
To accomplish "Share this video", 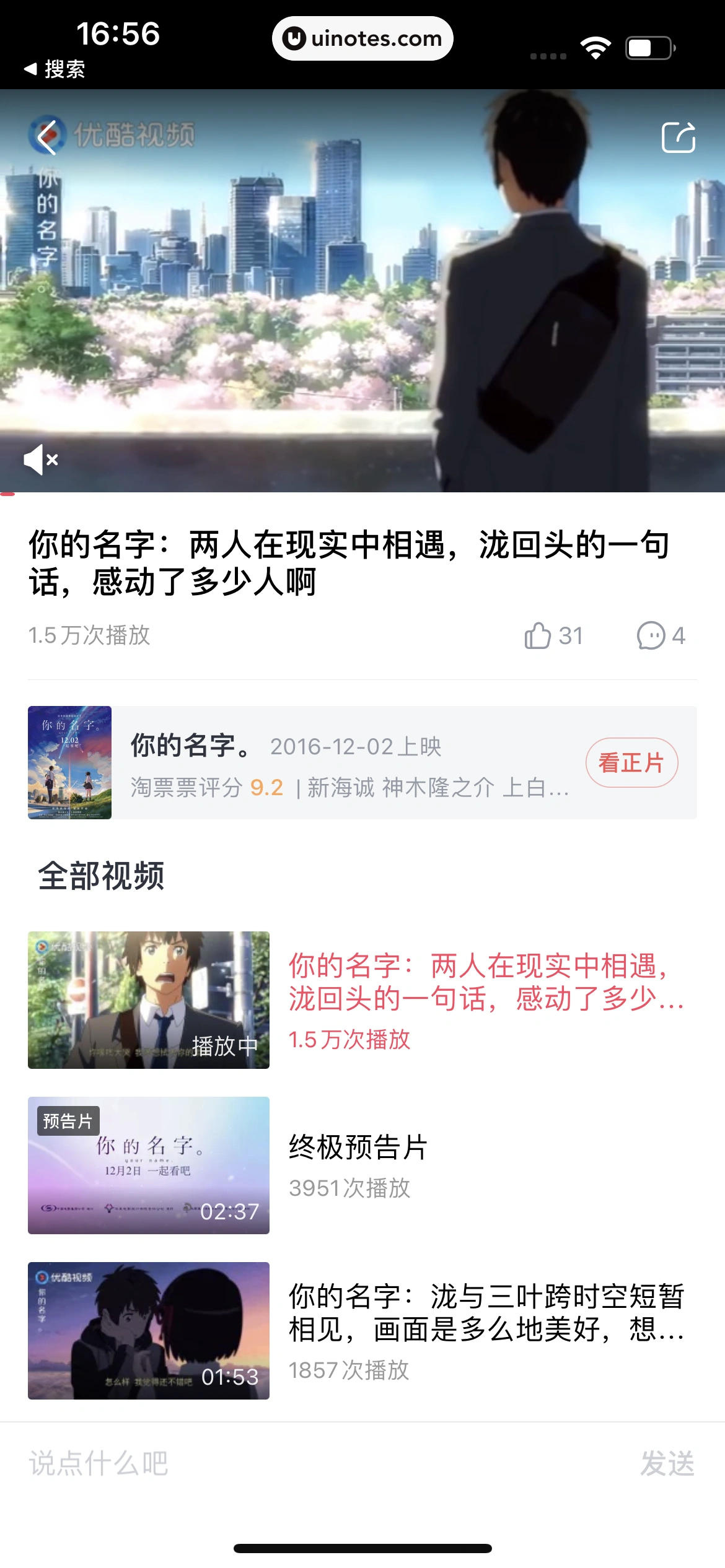I will click(x=678, y=137).
